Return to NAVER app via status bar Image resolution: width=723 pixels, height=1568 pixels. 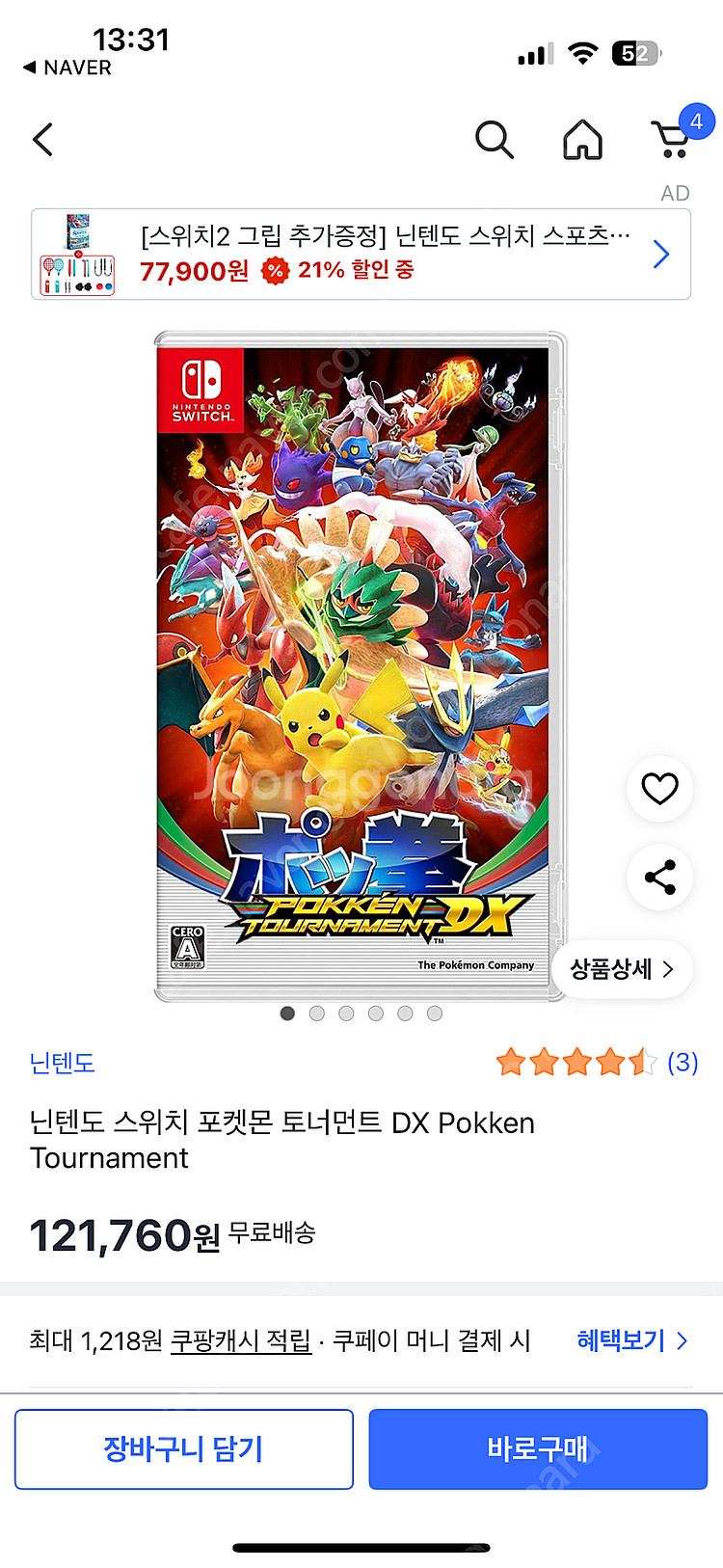[x=67, y=68]
